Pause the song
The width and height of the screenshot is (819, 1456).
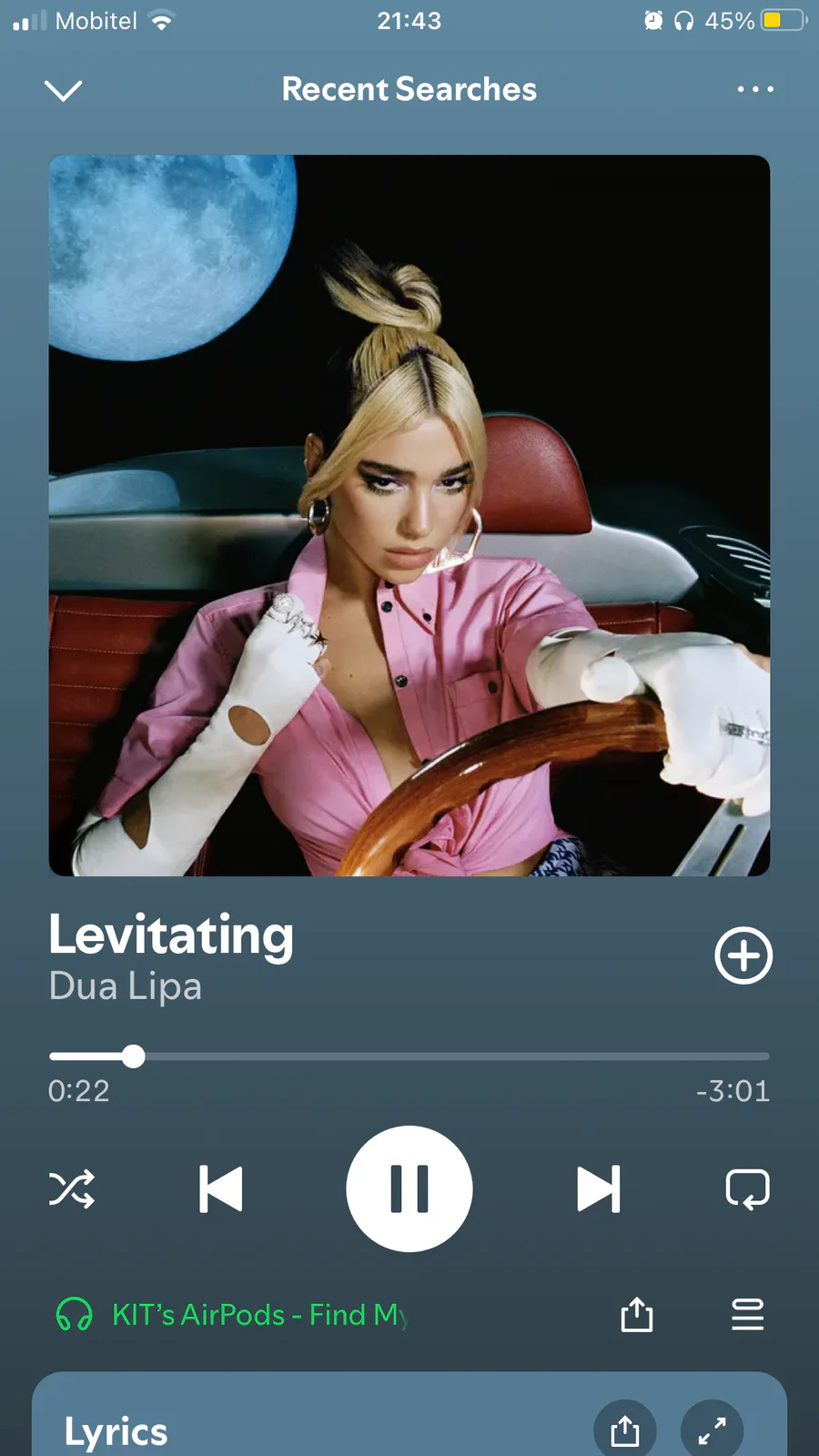pyautogui.click(x=409, y=1188)
